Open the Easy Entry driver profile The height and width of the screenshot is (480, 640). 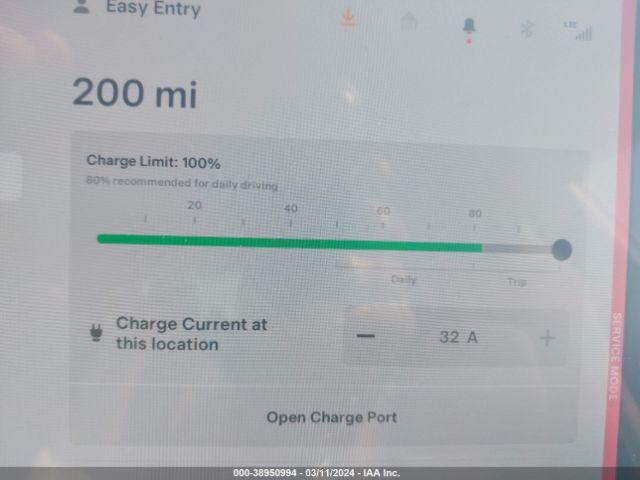pyautogui.click(x=140, y=10)
